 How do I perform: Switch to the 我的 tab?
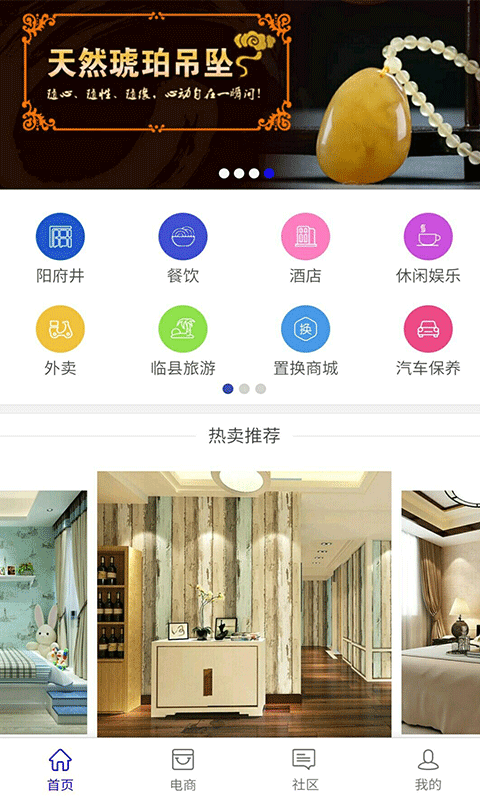tap(428, 769)
